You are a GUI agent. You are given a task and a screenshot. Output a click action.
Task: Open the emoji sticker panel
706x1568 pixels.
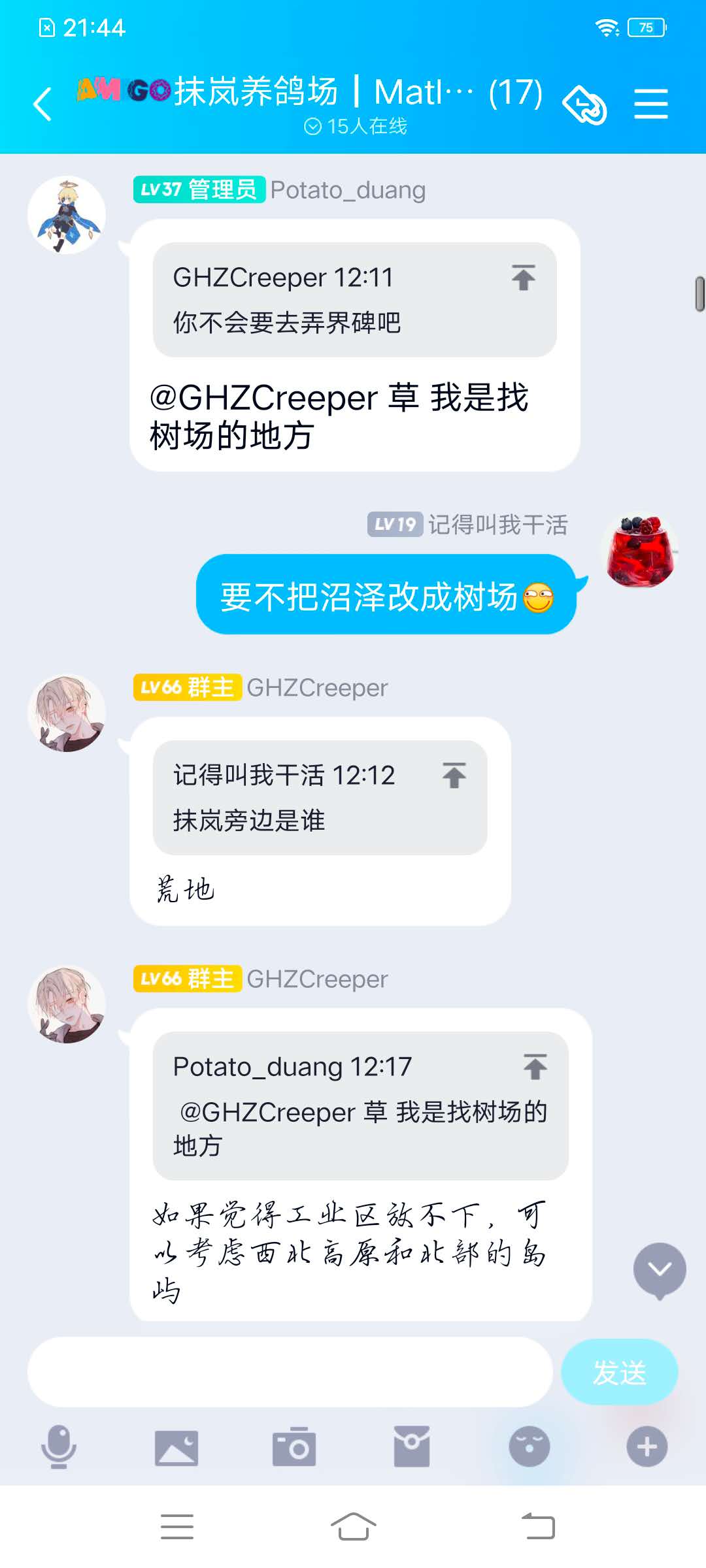coord(529,1446)
